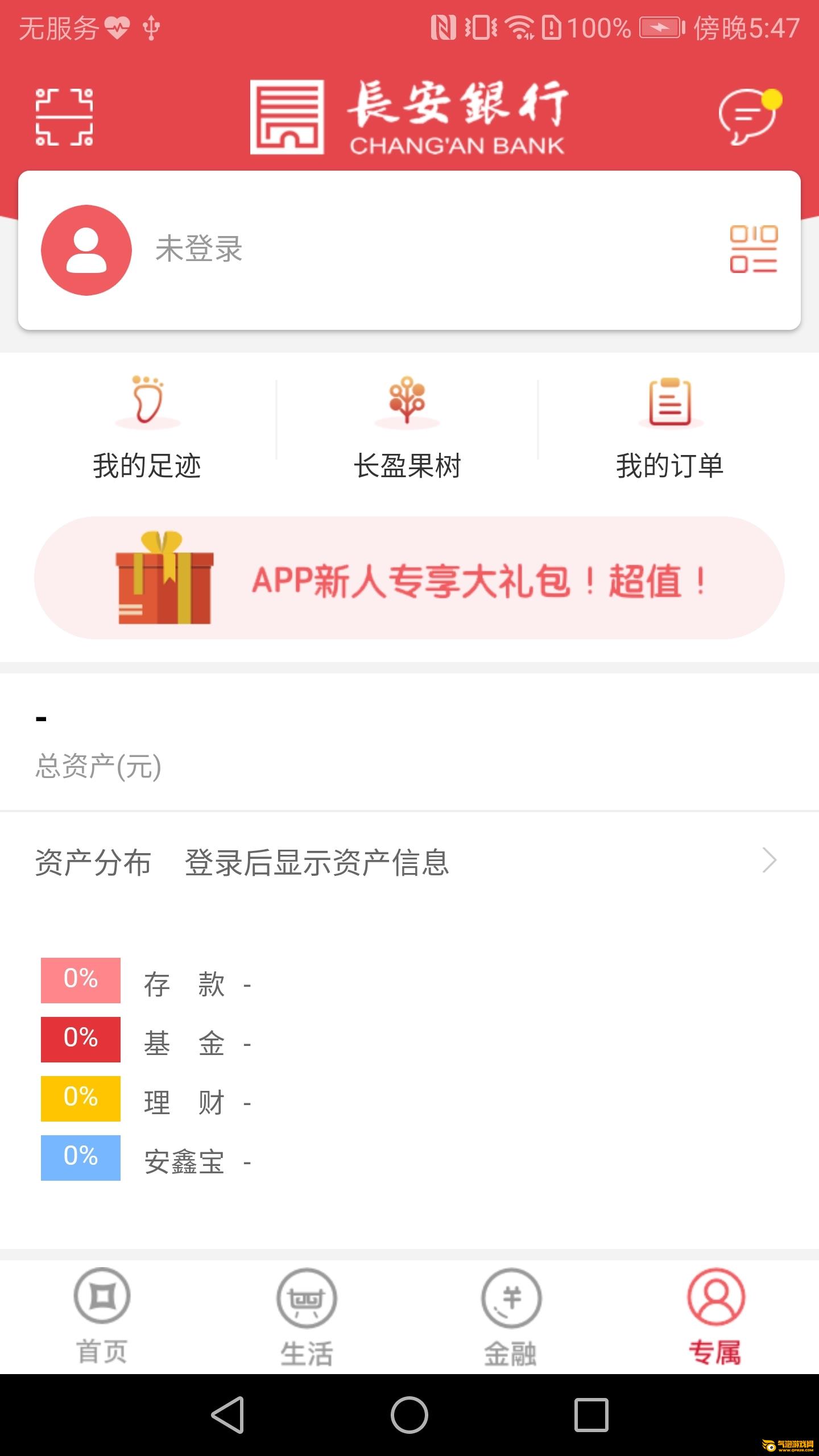
Task: Tap the 未登录 avatar to log in
Action: pyautogui.click(x=86, y=250)
